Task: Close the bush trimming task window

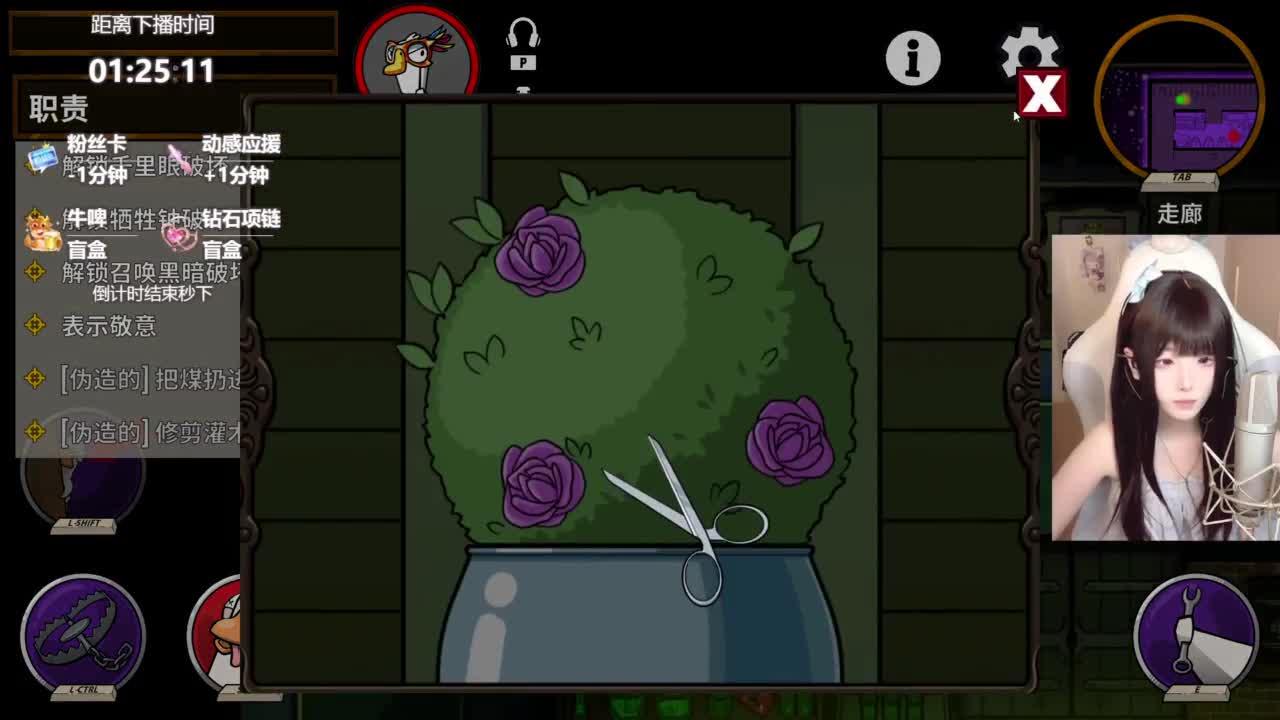Action: [1041, 94]
